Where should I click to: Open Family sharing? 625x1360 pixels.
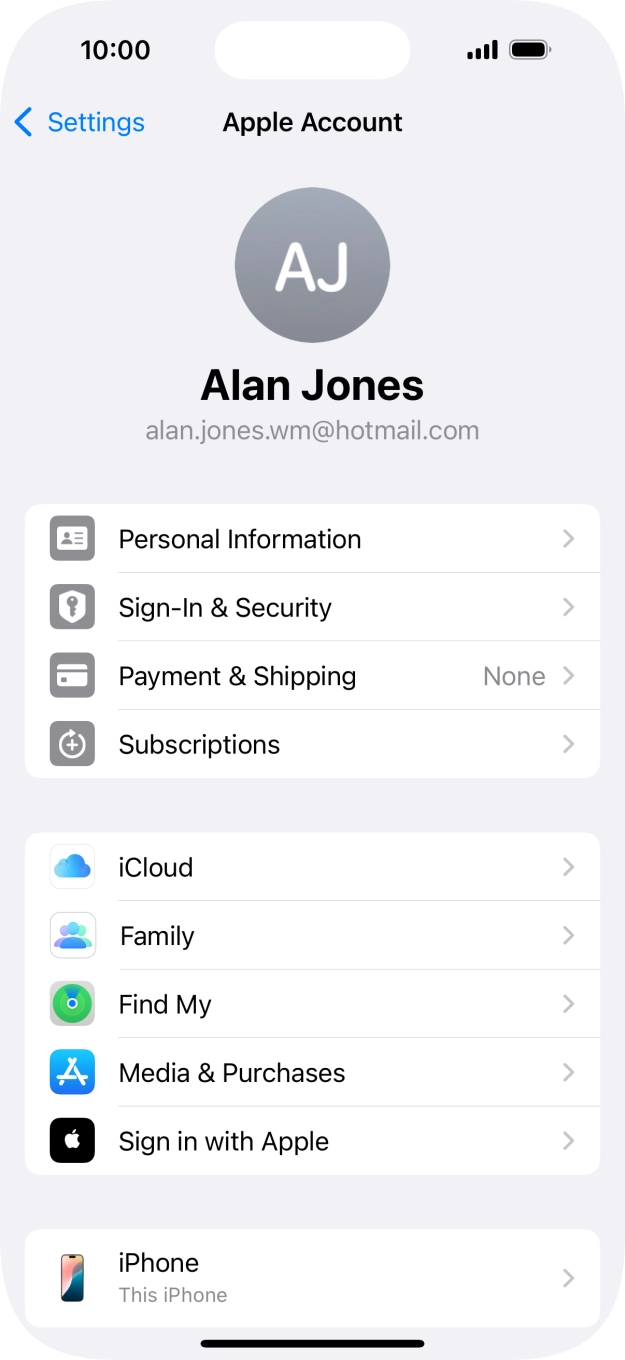[x=312, y=936]
